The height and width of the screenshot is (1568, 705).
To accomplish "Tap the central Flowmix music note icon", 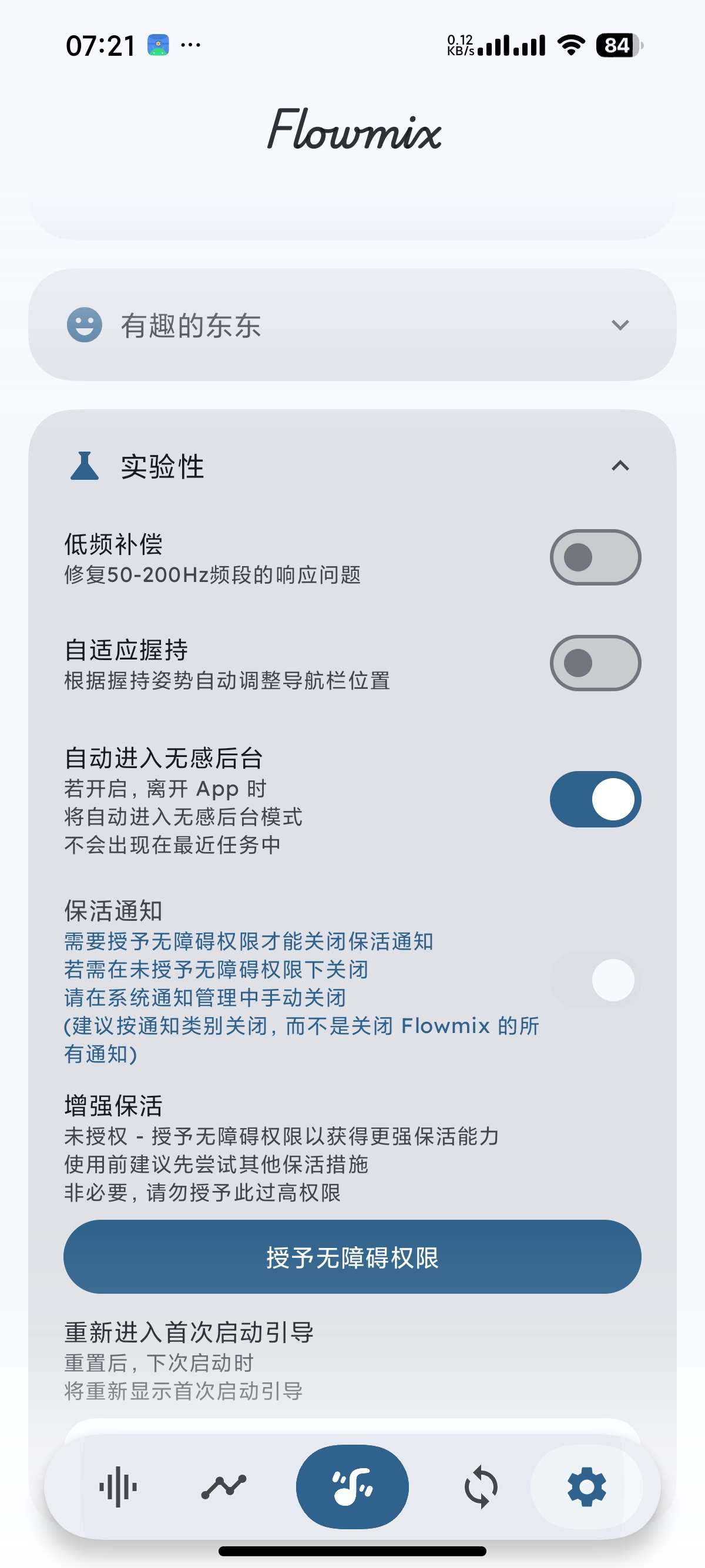I will point(352,1486).
